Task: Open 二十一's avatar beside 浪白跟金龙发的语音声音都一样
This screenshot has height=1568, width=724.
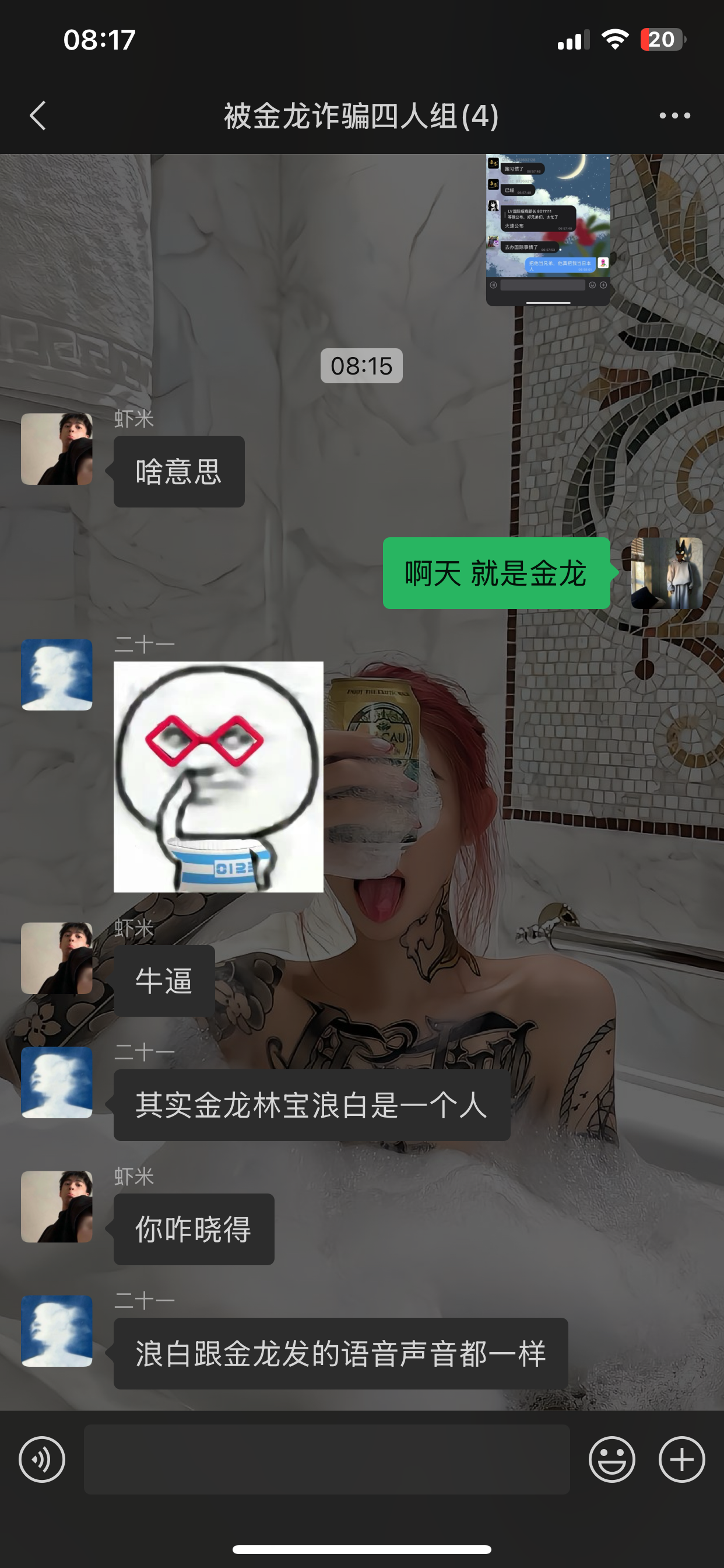Action: tap(57, 1331)
